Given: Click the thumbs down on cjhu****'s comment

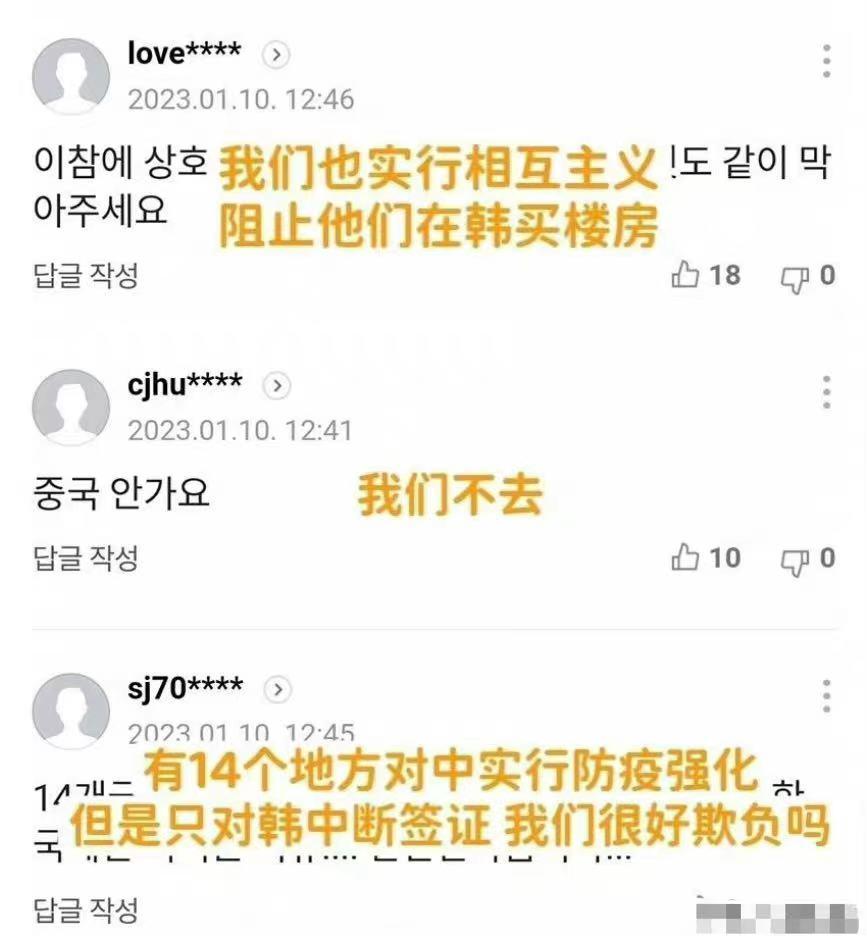Looking at the screenshot, I should pos(795,560).
